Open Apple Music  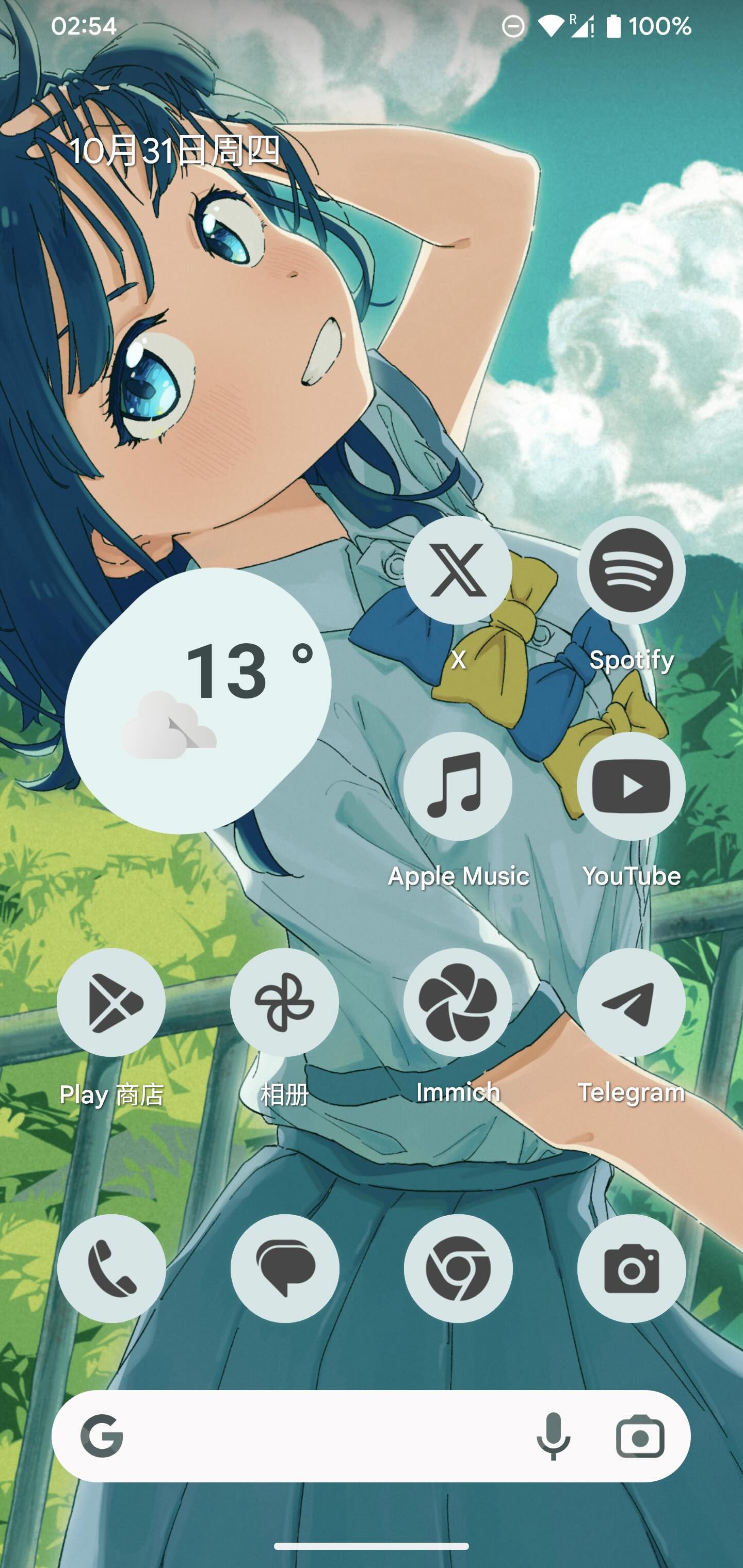click(x=457, y=787)
